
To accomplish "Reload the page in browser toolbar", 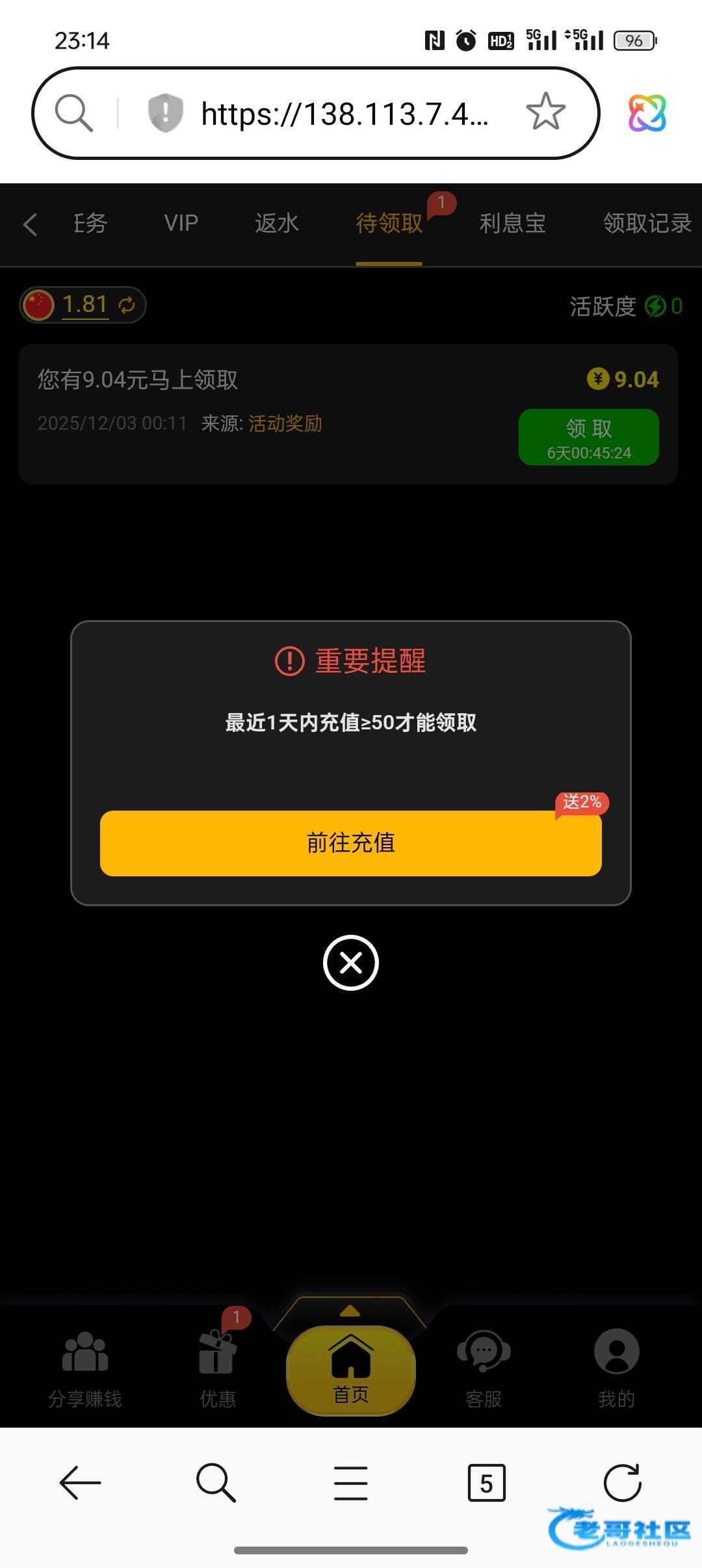I will (622, 1483).
